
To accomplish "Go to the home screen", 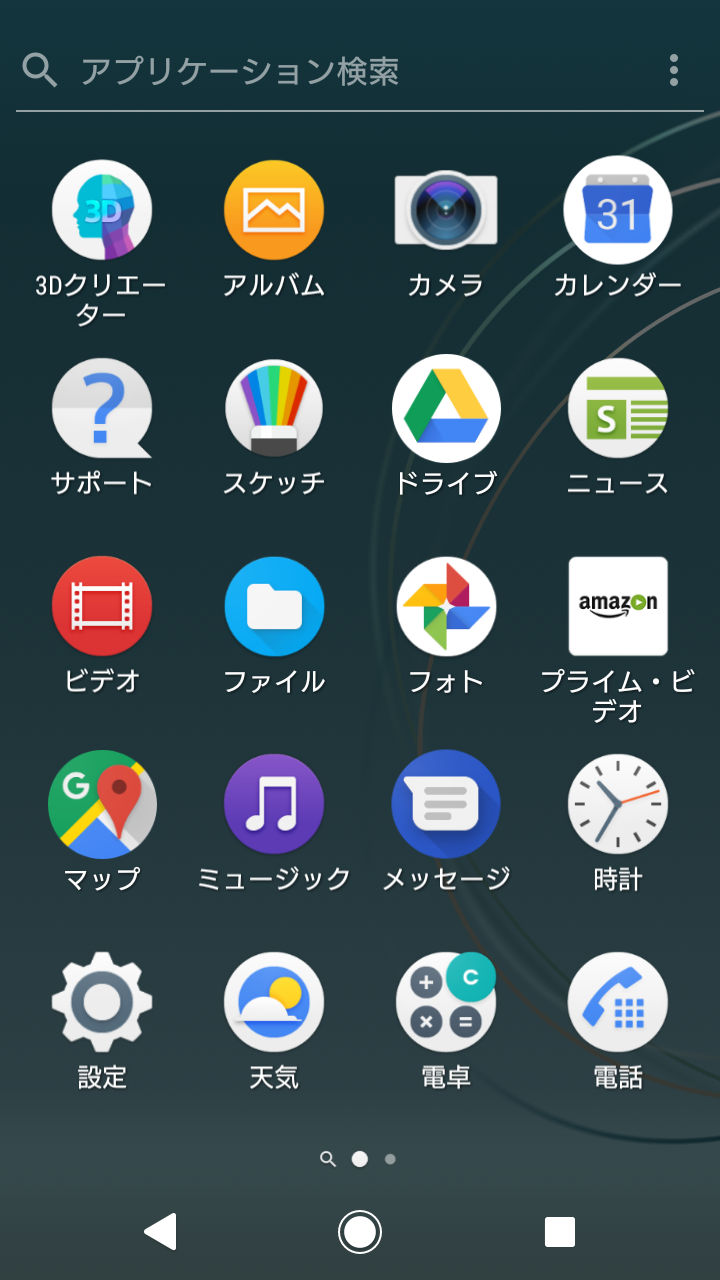I will pos(360,1232).
